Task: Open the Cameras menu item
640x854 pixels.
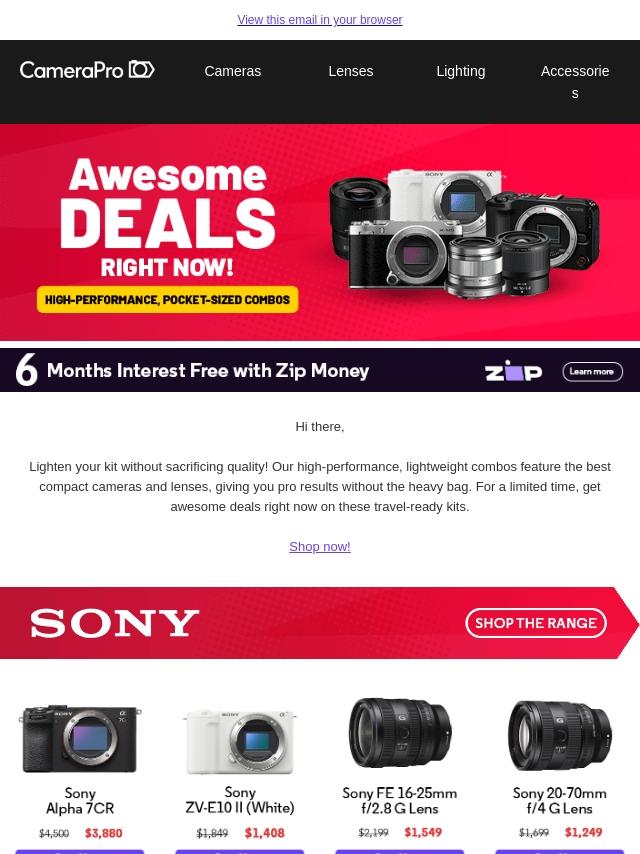Action: (232, 71)
